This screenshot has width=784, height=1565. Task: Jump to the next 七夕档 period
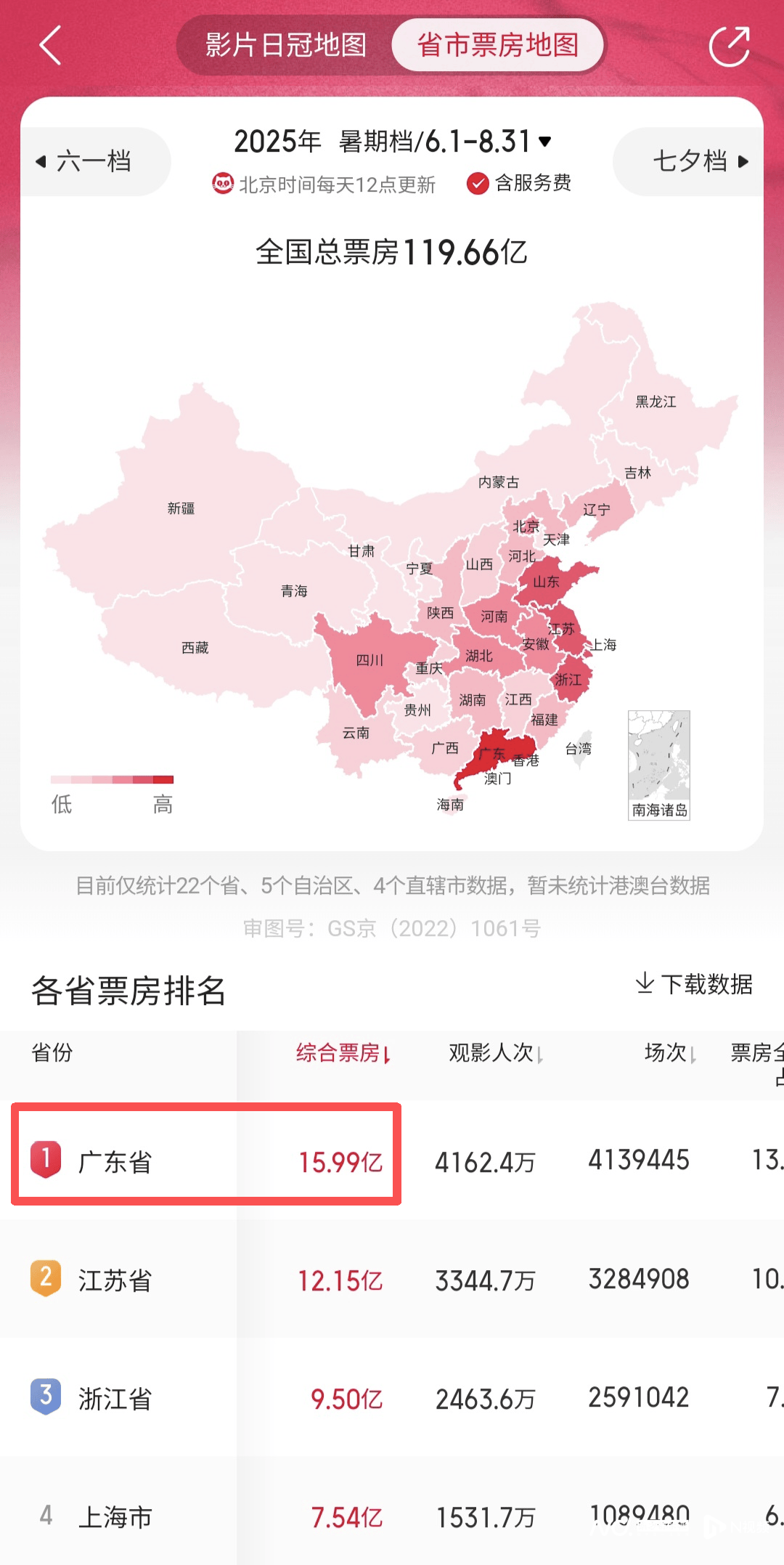click(x=698, y=161)
